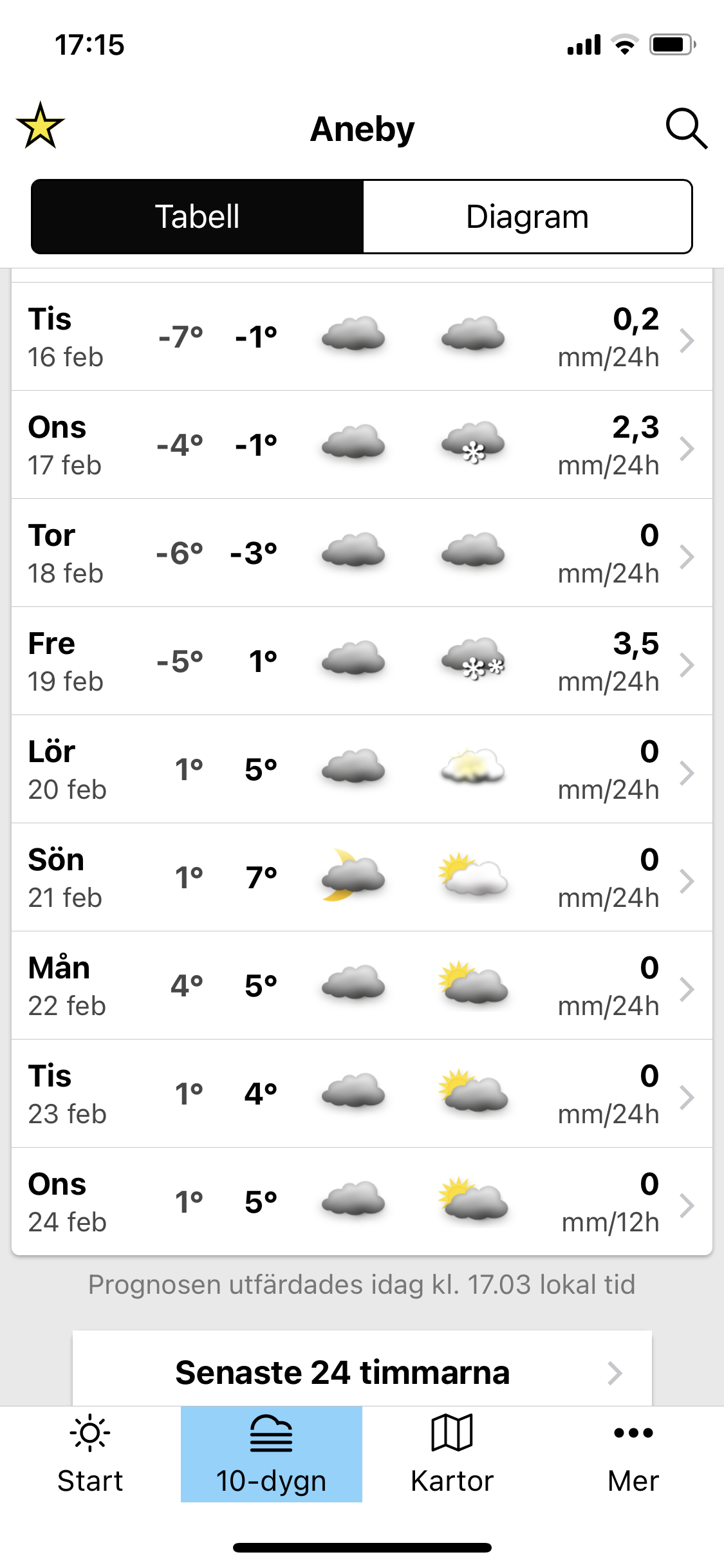The height and width of the screenshot is (1568, 724).
Task: Open forecast details for Ons 24 feb
Action: pyautogui.click(x=362, y=1202)
